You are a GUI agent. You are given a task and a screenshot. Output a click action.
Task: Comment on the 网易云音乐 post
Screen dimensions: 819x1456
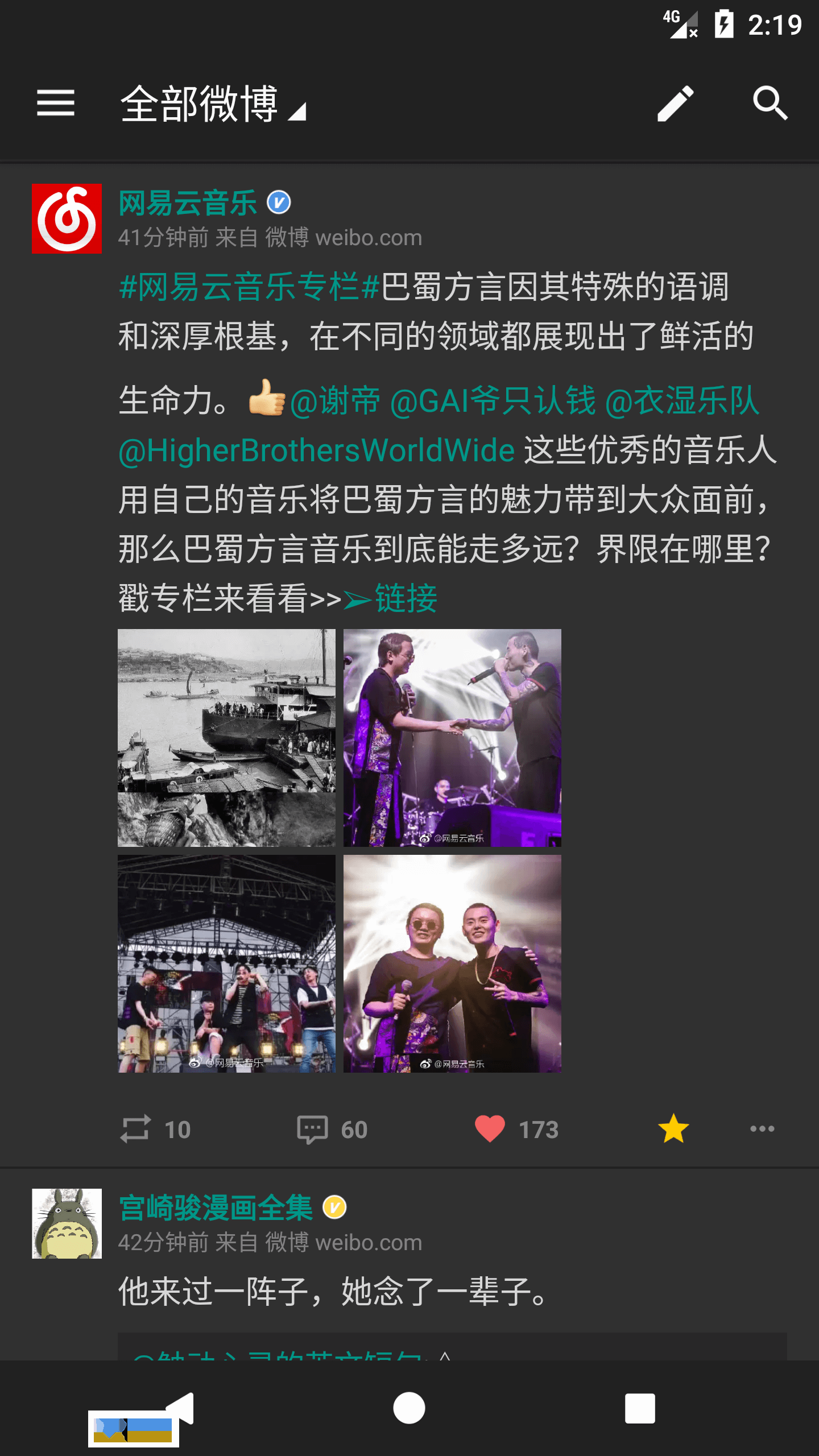(x=332, y=1129)
